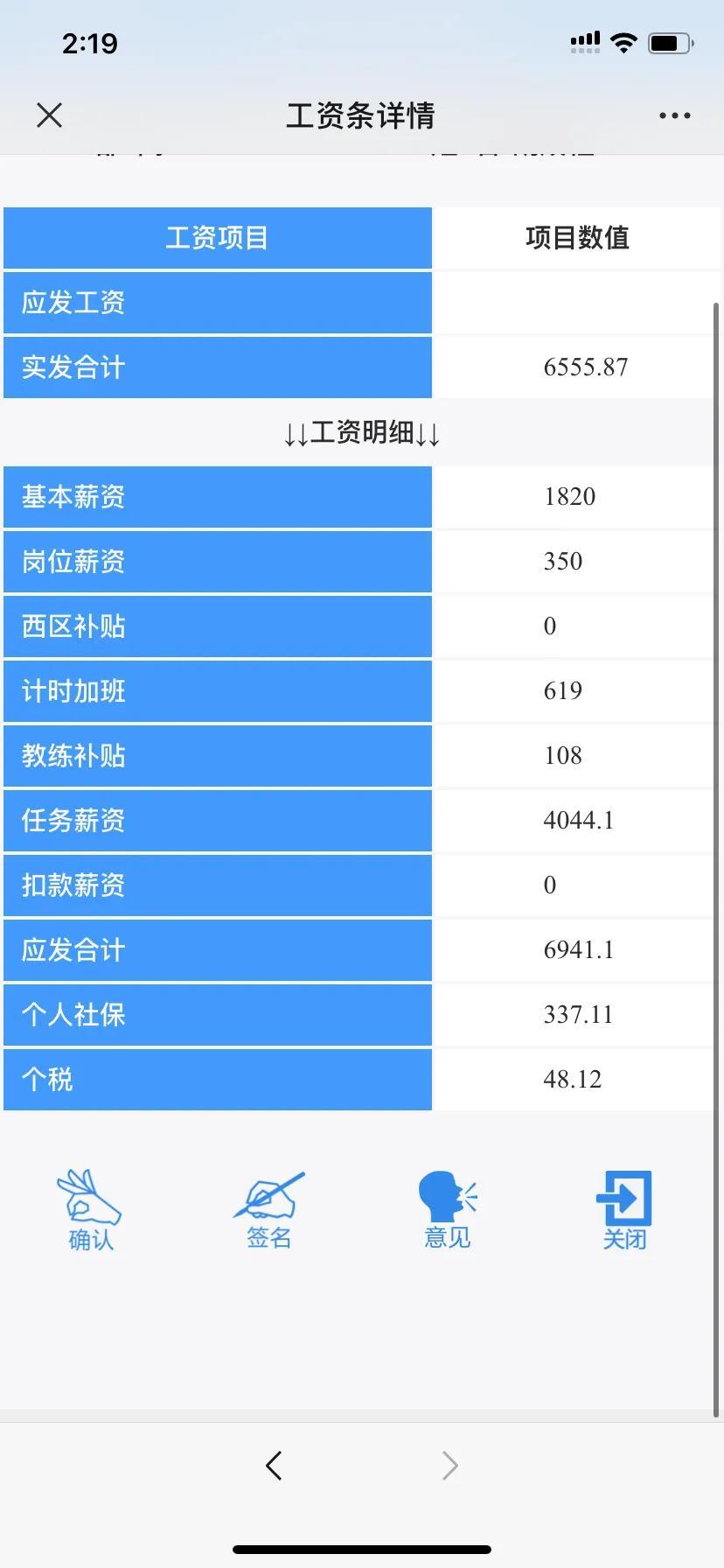Image resolution: width=724 pixels, height=1568 pixels.
Task: Go to previous payslip with left chevron
Action: [x=274, y=1465]
